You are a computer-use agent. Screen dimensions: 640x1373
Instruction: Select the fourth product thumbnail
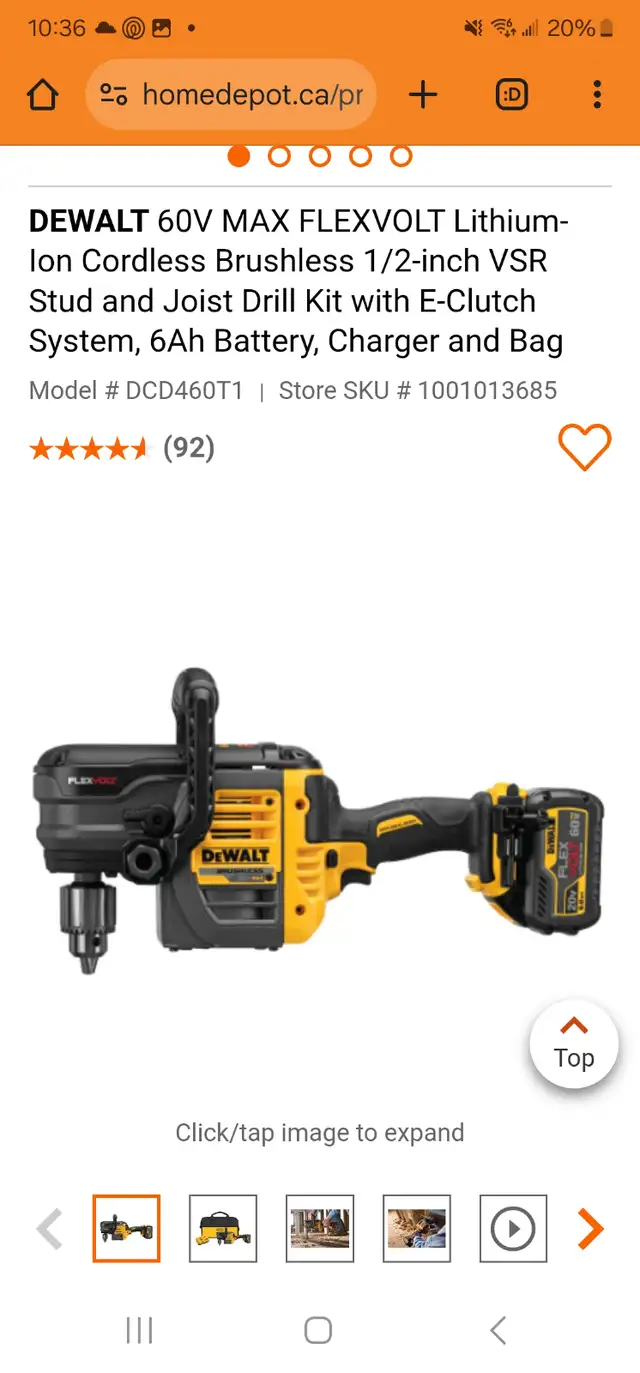416,1228
